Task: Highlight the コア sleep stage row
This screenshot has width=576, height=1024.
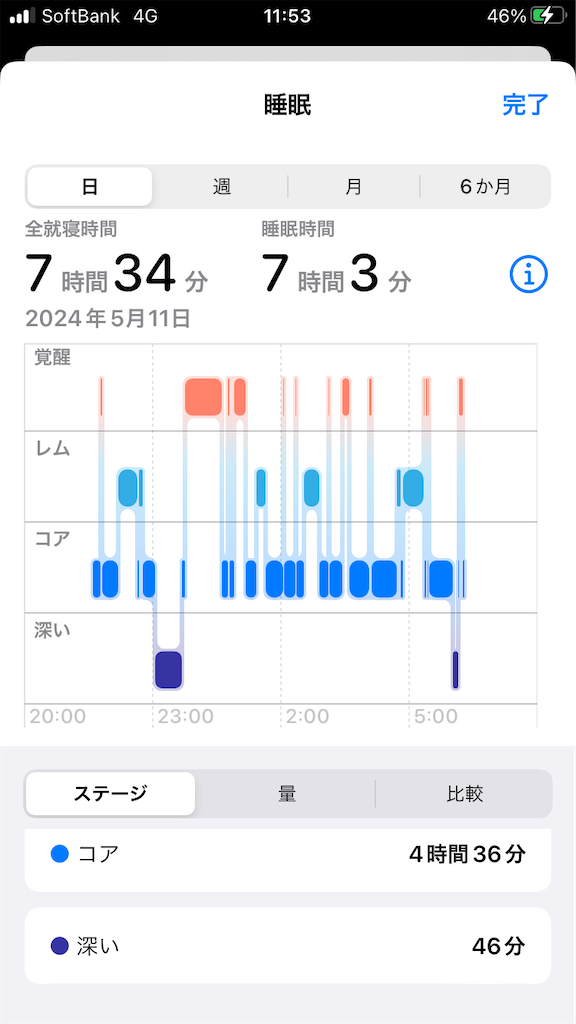Action: click(x=287, y=858)
